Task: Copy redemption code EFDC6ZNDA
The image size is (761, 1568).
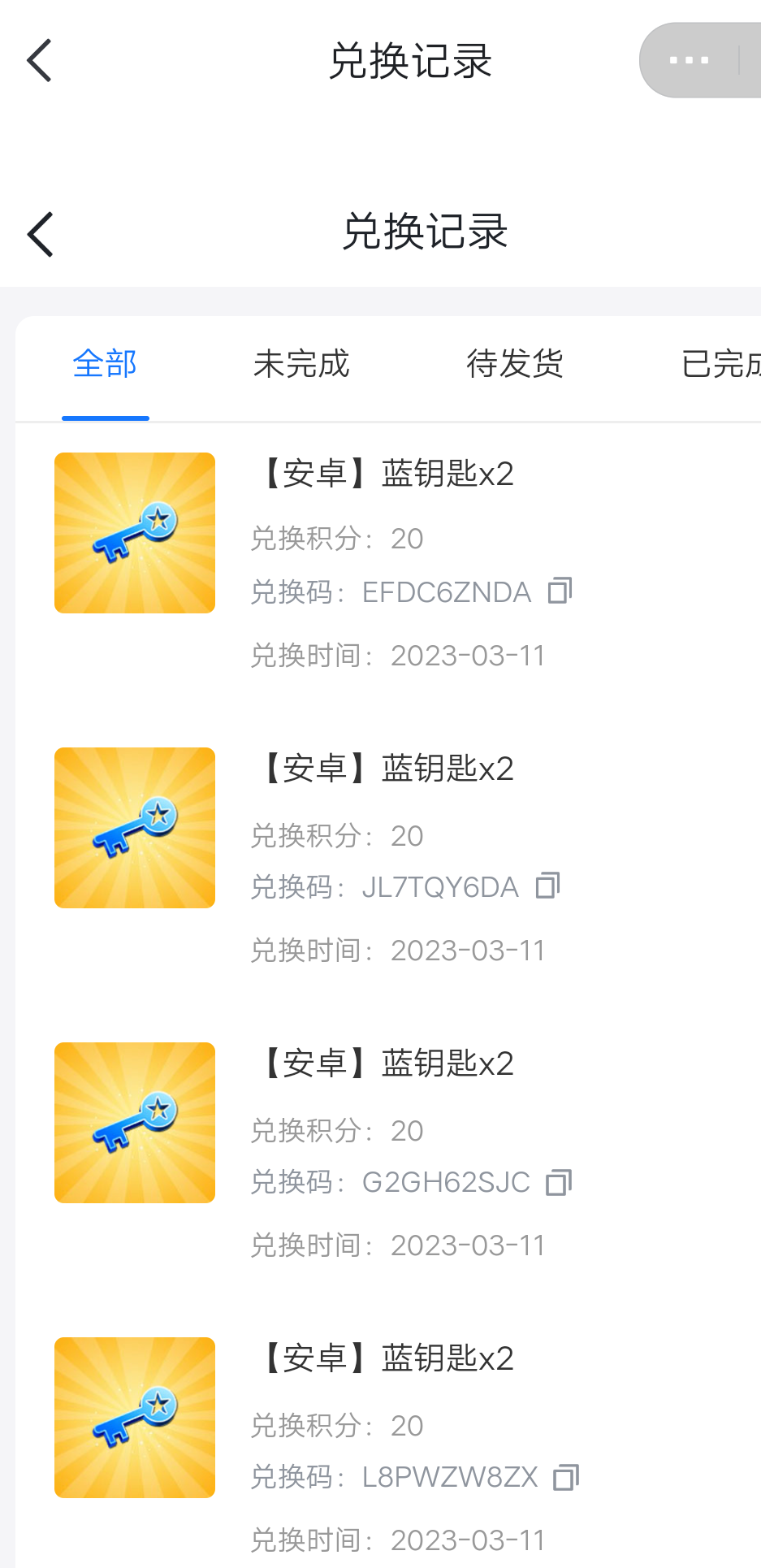Action: 560,591
